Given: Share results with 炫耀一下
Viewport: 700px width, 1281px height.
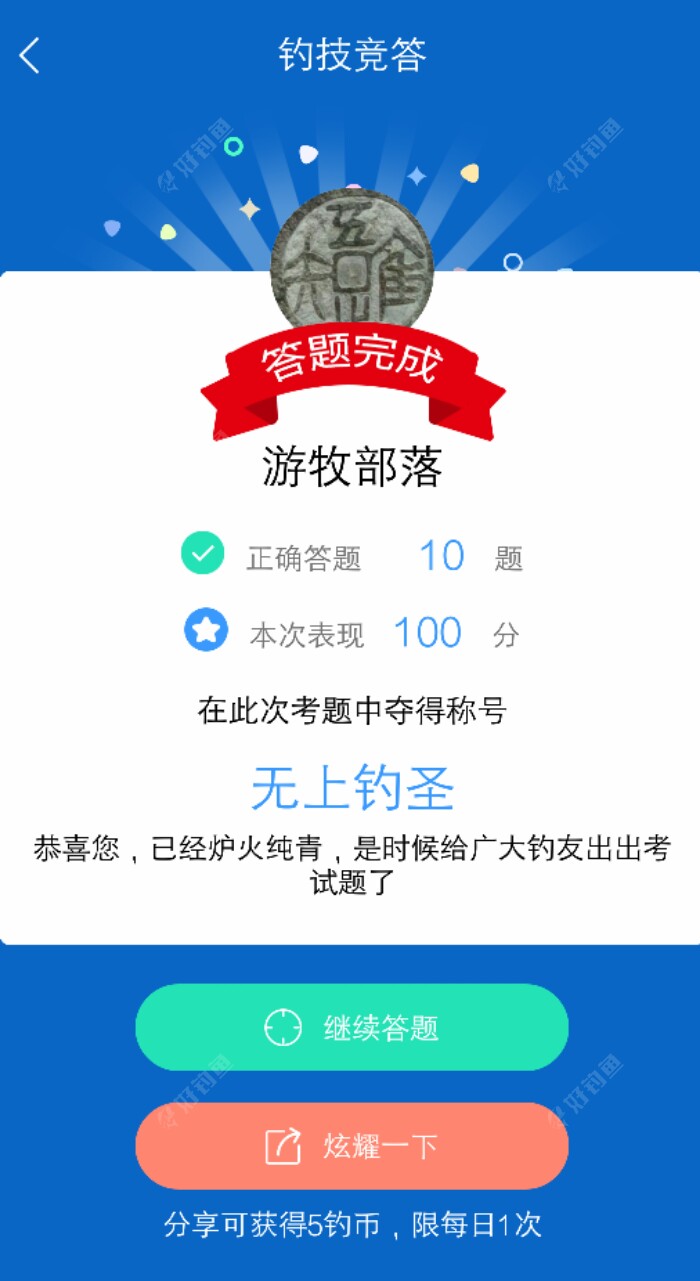Looking at the screenshot, I should 352,1146.
